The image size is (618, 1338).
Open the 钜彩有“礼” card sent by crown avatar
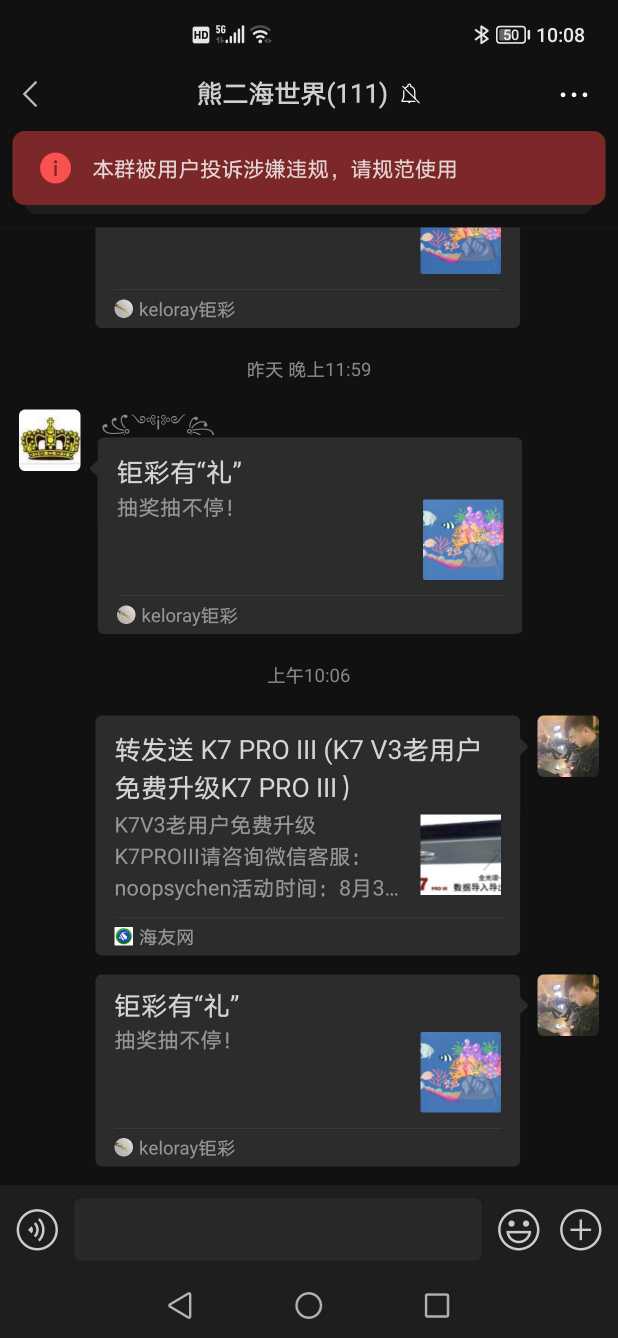click(309, 535)
